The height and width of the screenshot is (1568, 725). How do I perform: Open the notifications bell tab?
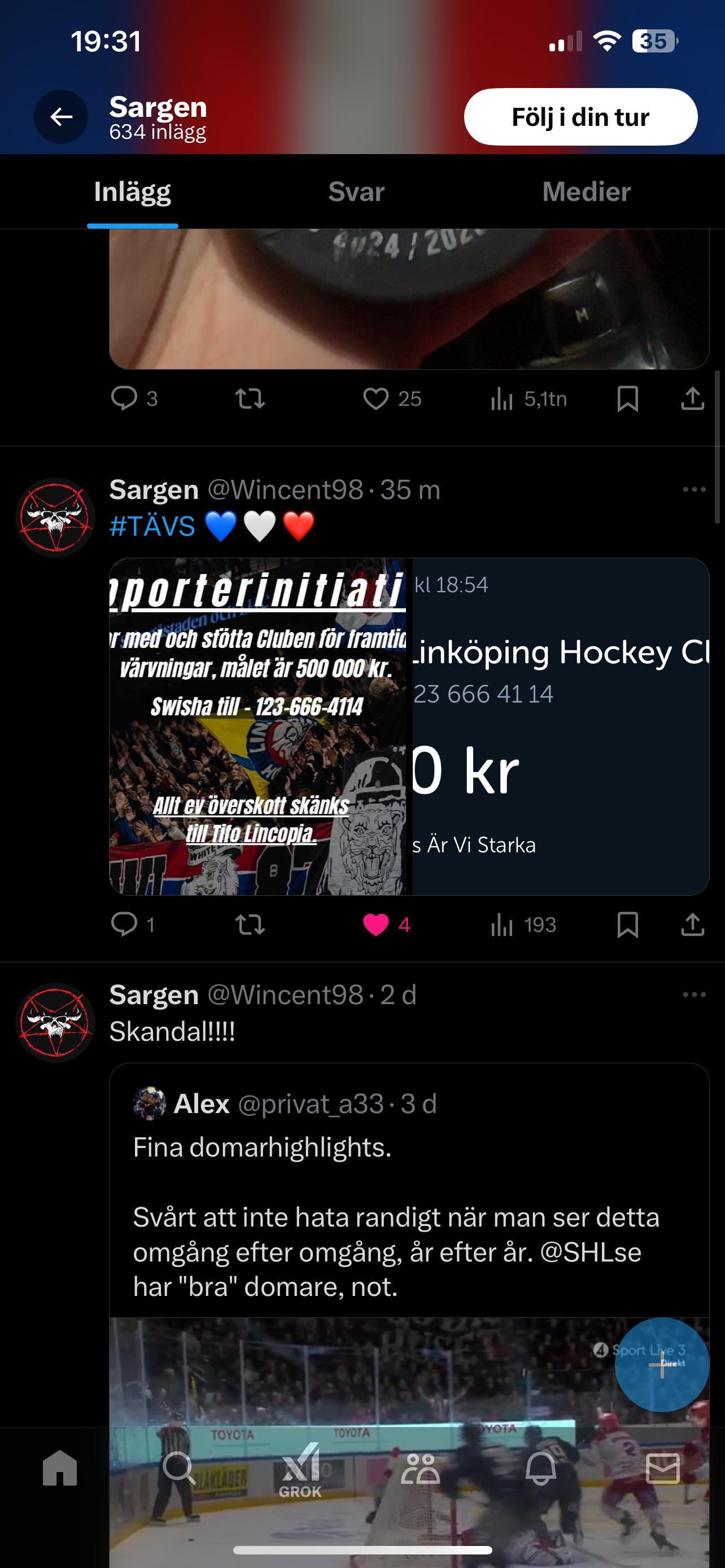540,1469
